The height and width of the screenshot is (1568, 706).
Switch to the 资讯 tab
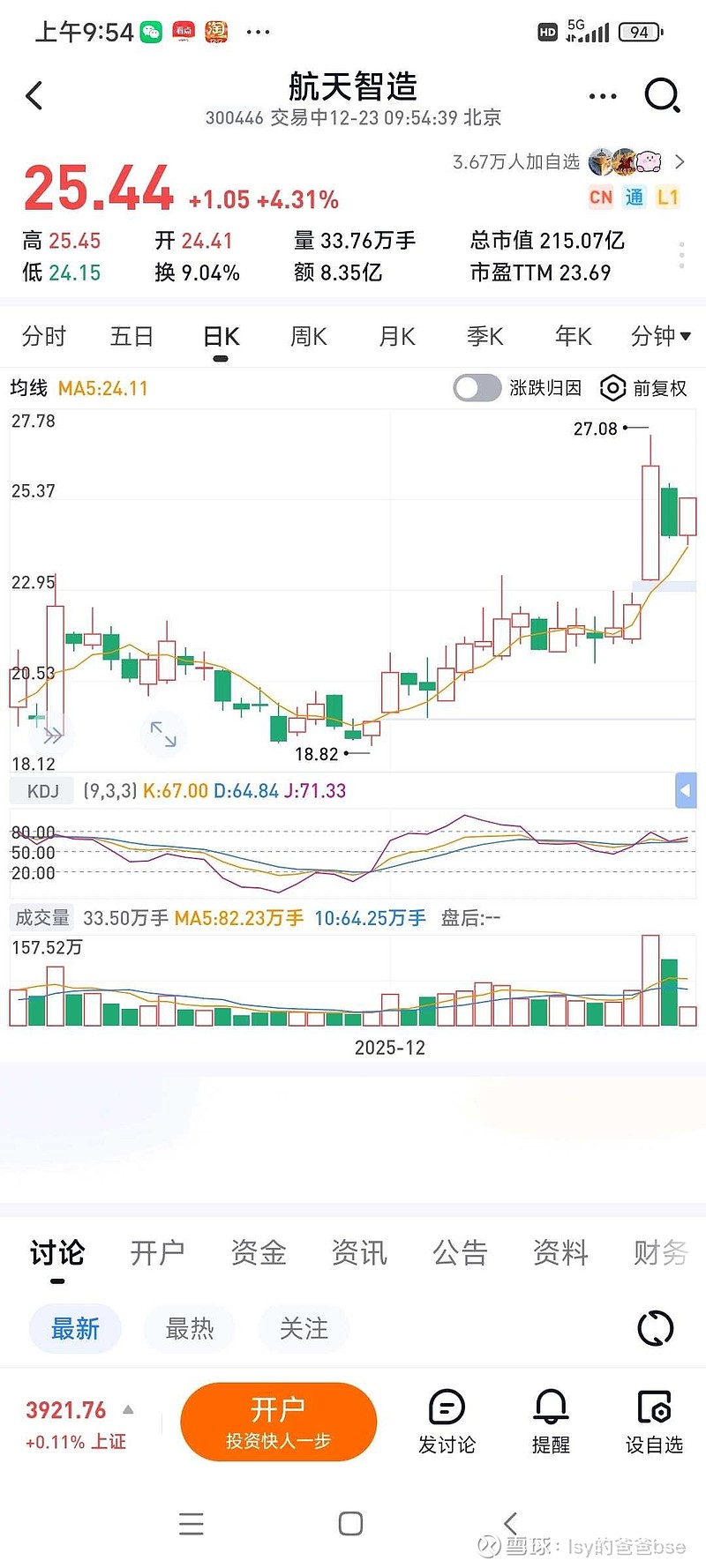coord(359,1252)
